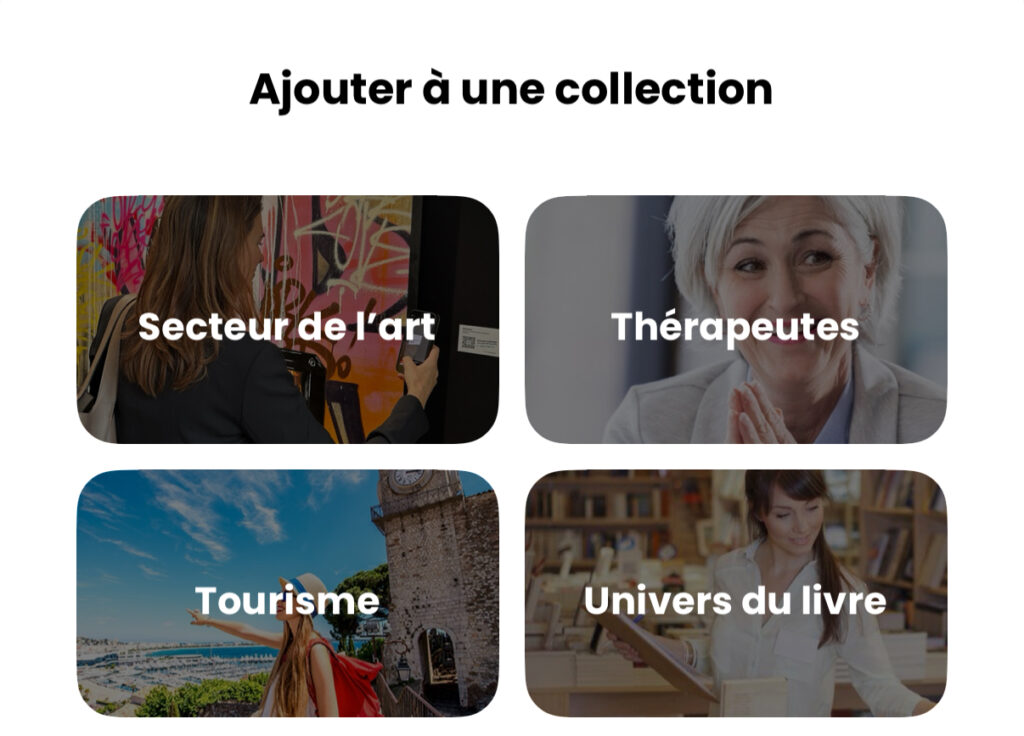
Task: Select the Secteur de l'art collection
Action: [287, 319]
